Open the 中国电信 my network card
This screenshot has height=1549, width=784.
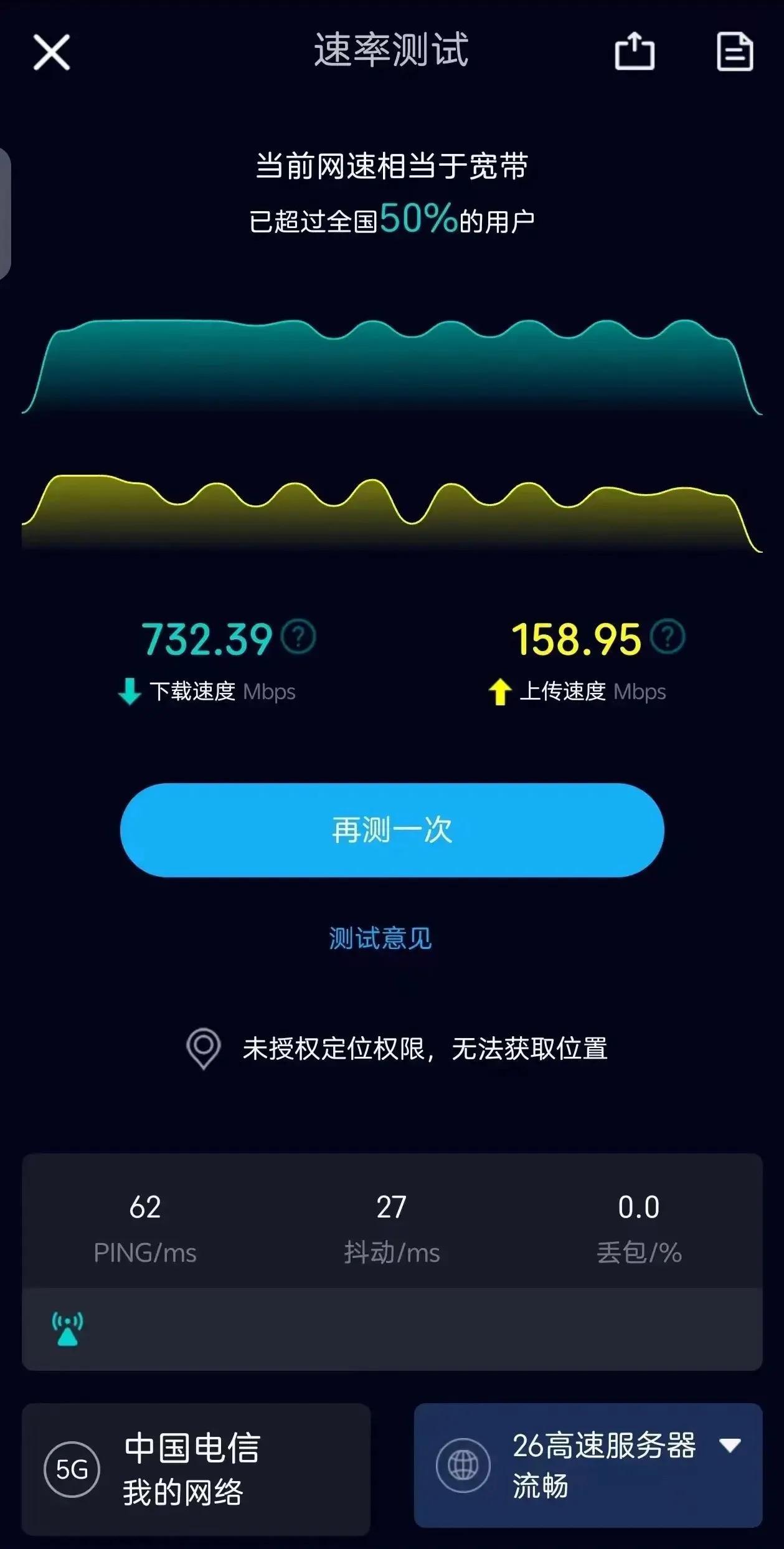coord(196,1469)
